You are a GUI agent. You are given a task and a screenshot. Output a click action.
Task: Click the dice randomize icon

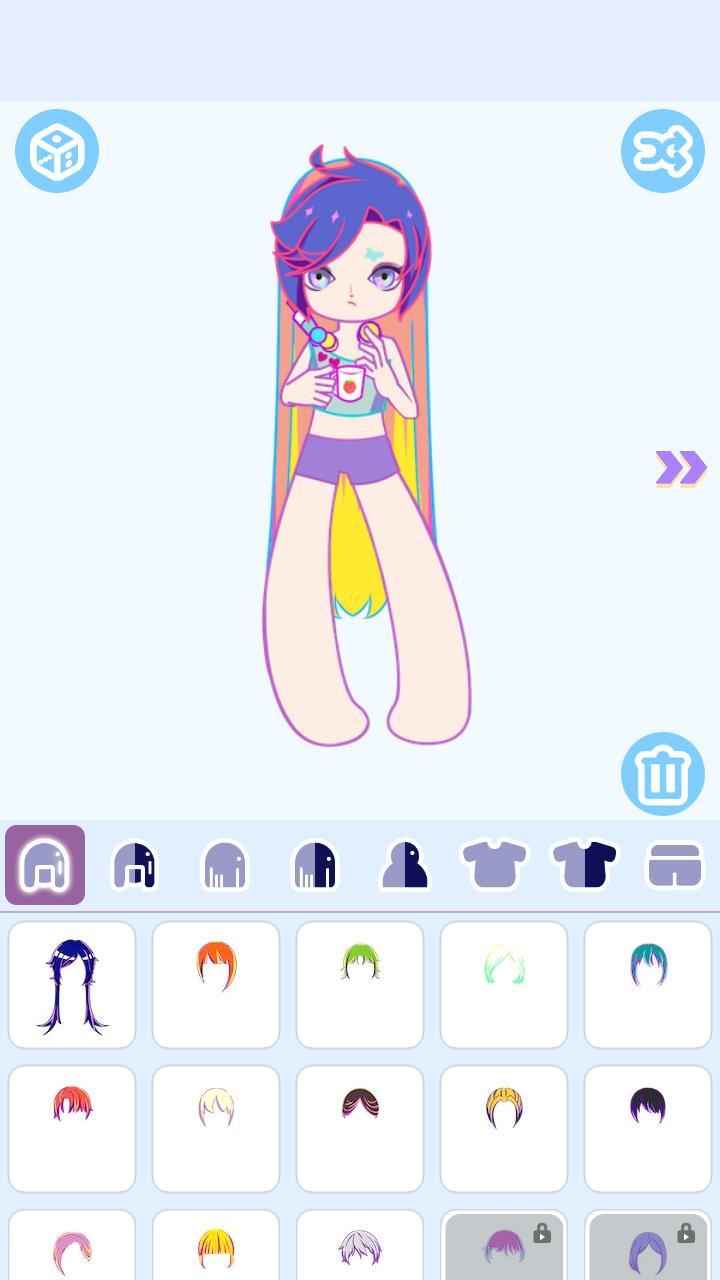[58, 150]
